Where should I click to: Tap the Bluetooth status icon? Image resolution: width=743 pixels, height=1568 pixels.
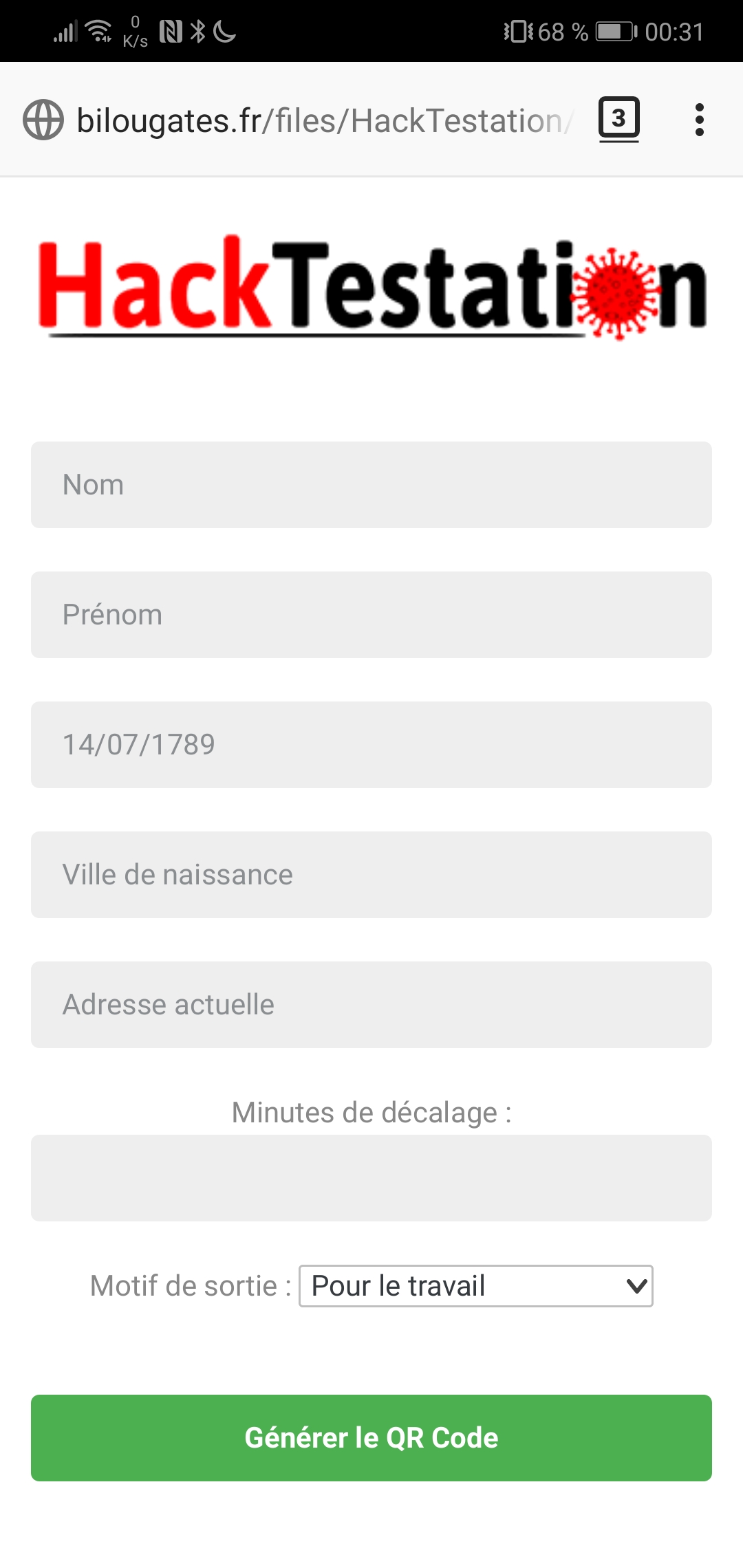[x=198, y=30]
